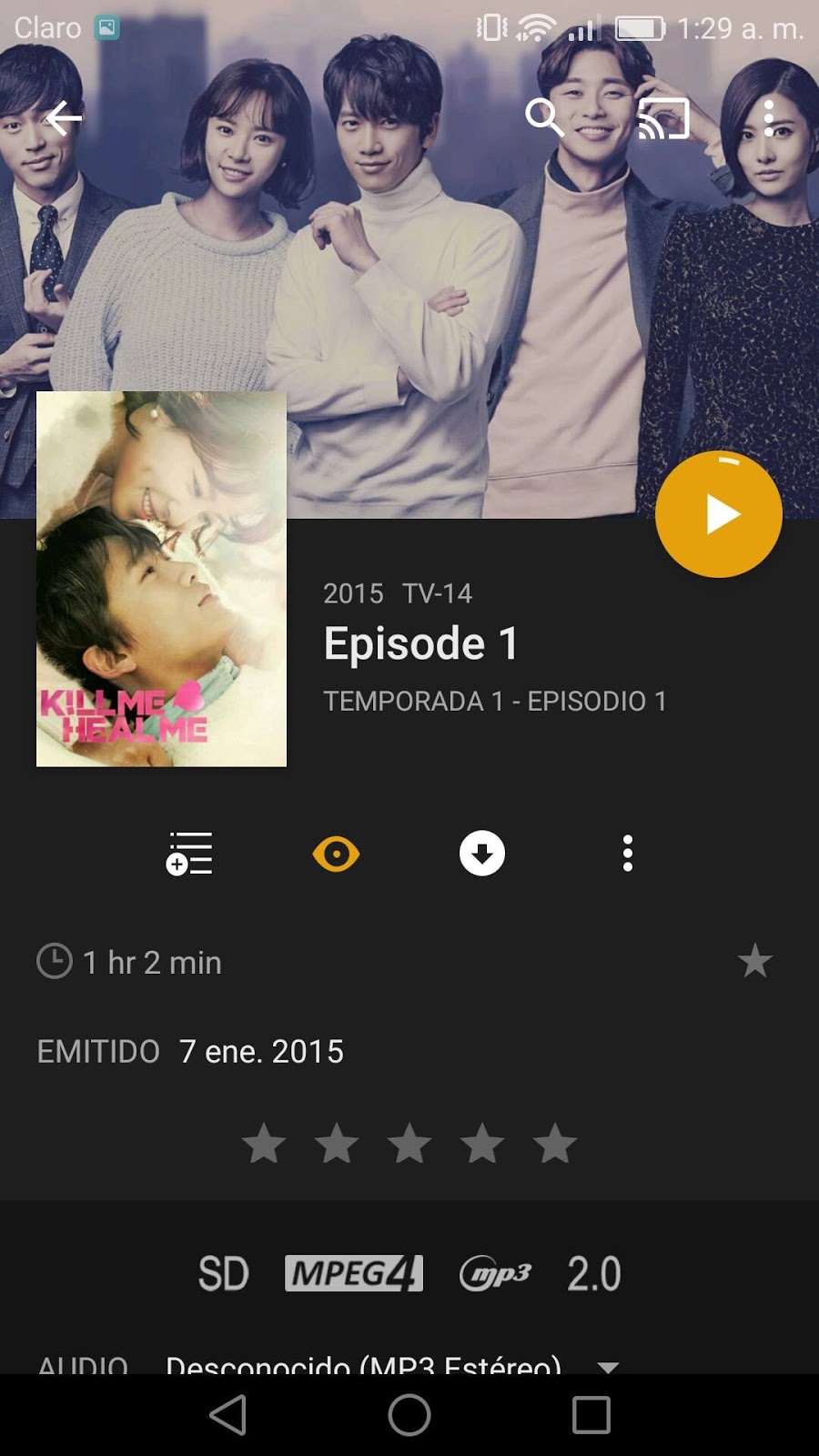Open more options beside the download icon
The image size is (819, 1456).
[627, 854]
